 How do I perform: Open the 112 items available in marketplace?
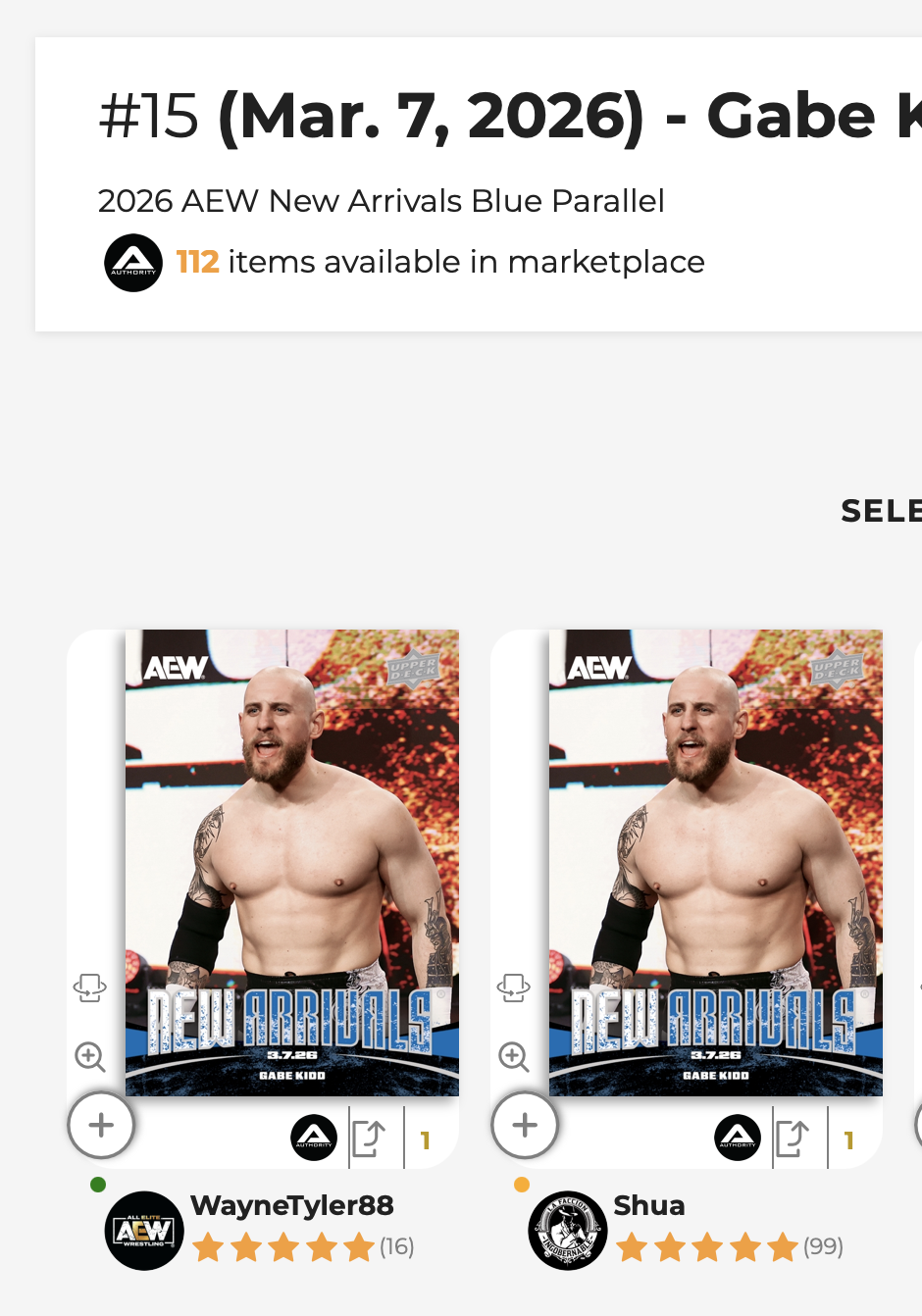click(x=439, y=262)
